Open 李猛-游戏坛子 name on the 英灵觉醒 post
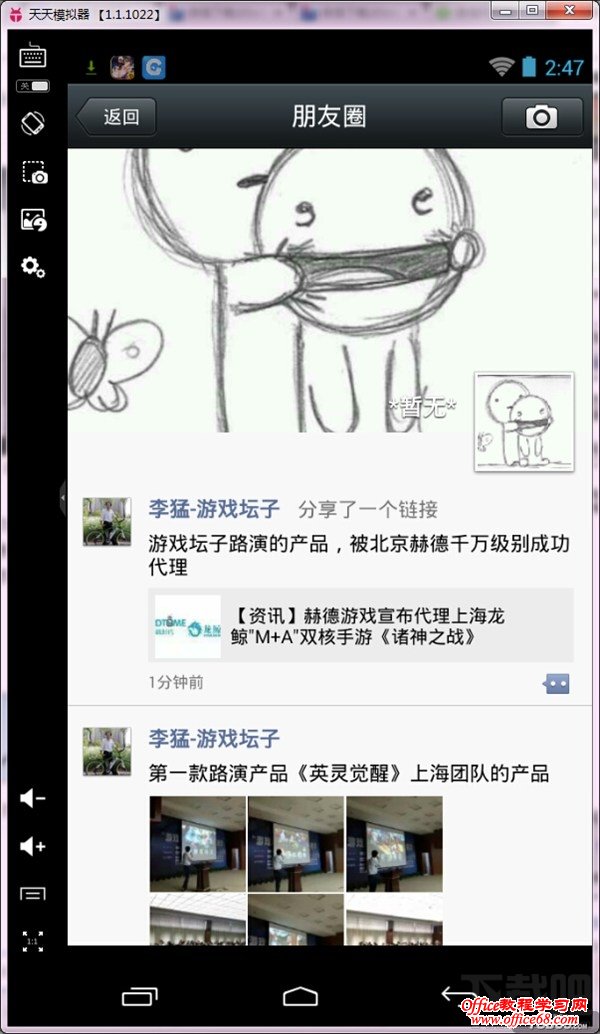This screenshot has width=600, height=1034. pyautogui.click(x=214, y=739)
